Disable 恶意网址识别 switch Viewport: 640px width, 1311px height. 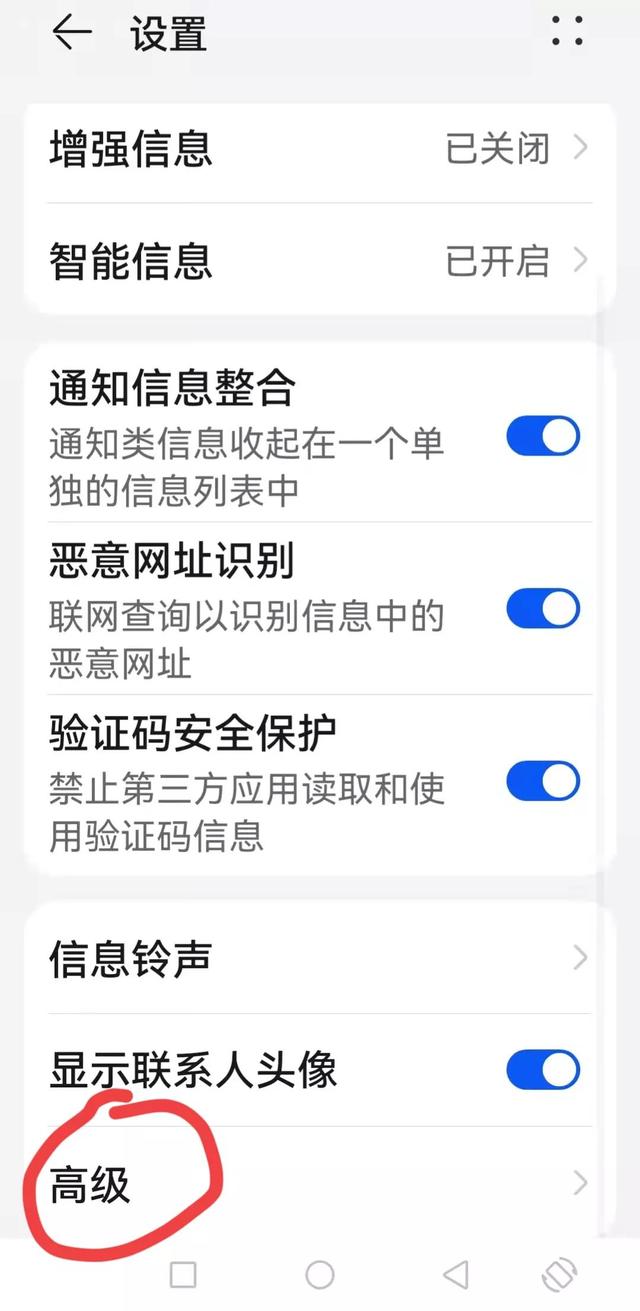[543, 608]
